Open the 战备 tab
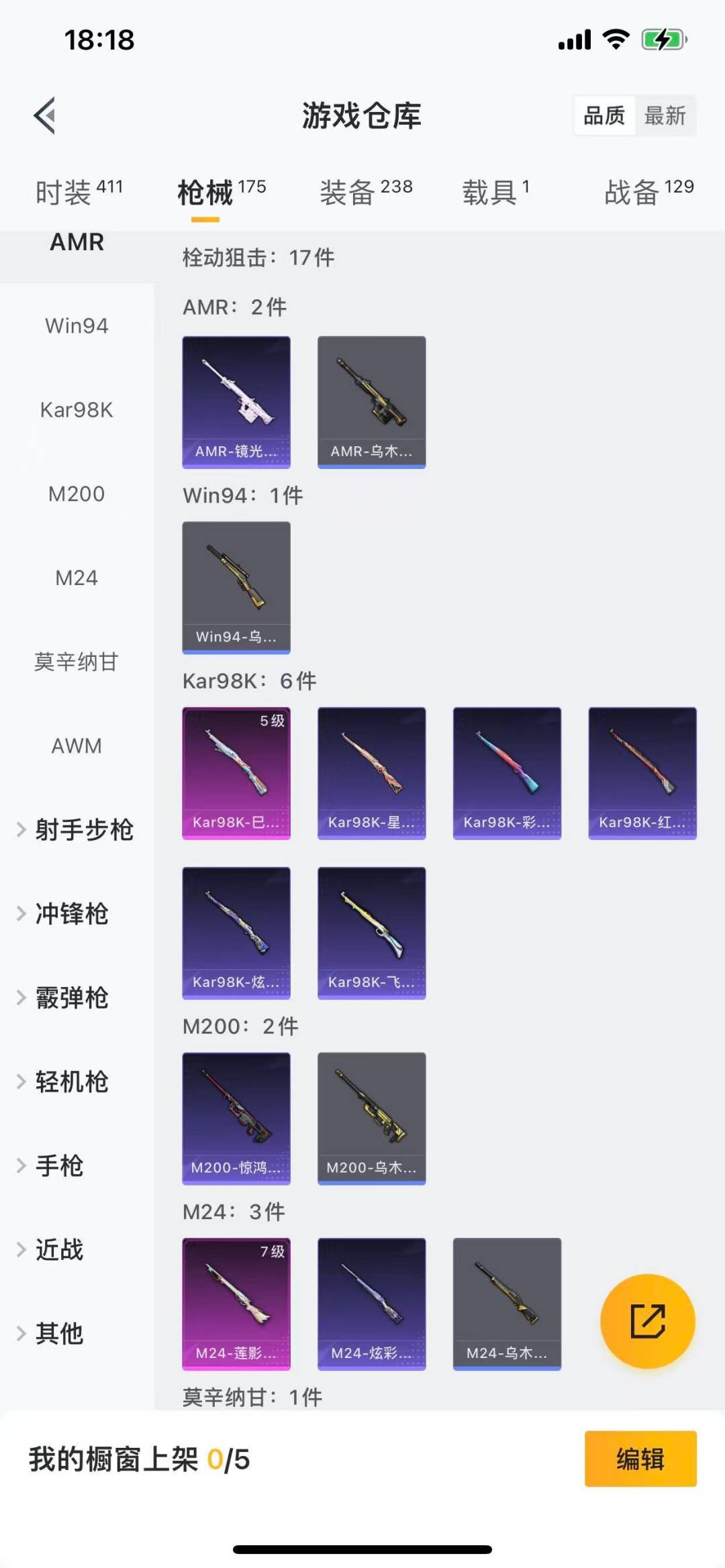Image resolution: width=725 pixels, height=1568 pixels. (x=648, y=192)
